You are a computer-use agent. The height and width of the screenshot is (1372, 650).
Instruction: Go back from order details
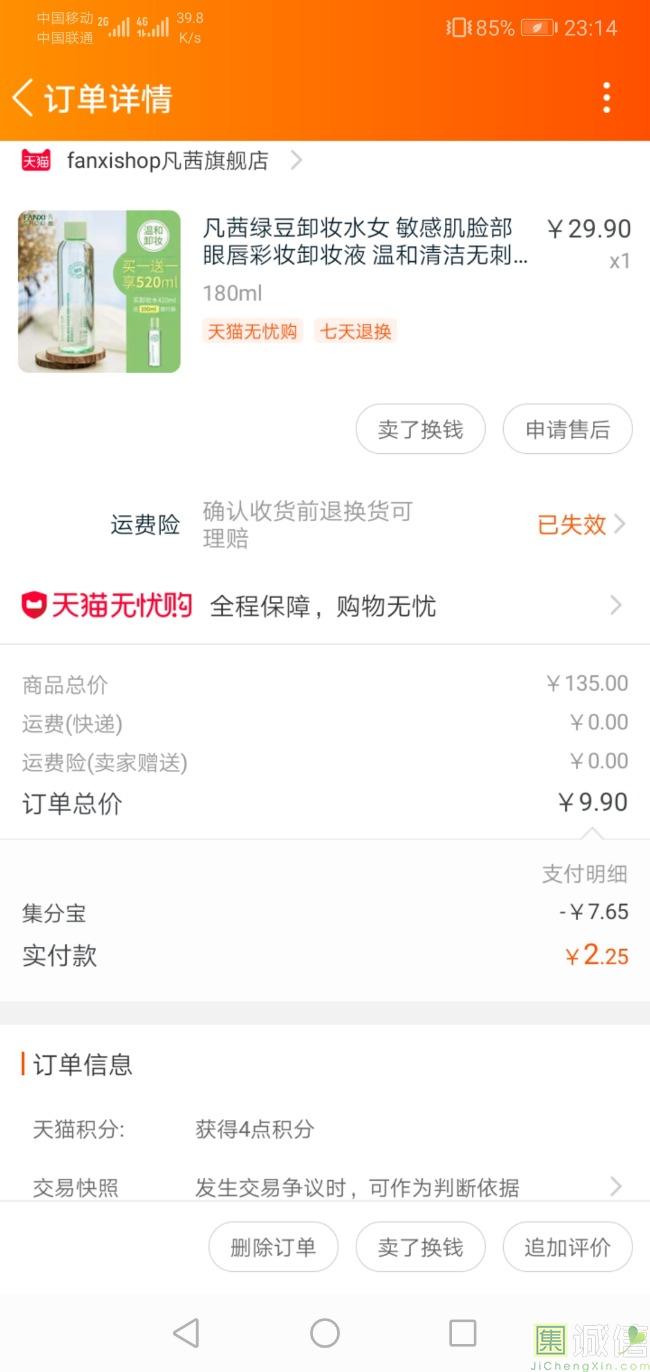coord(24,98)
